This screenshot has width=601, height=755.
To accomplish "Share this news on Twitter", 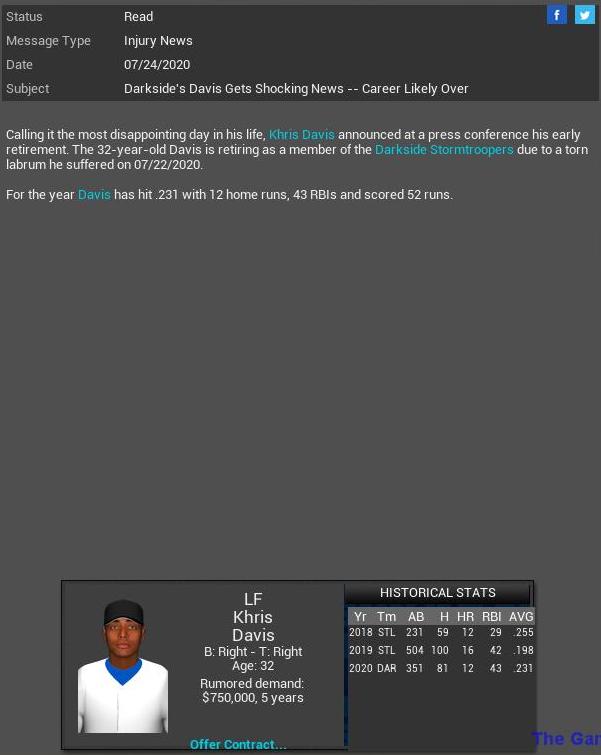I will coord(584,15).
